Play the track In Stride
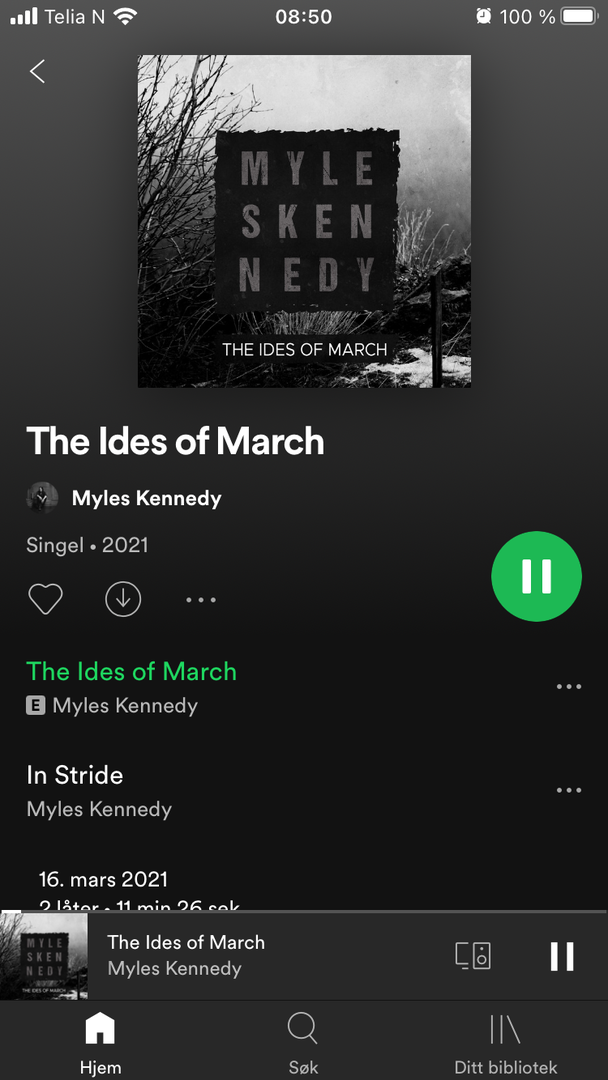The width and height of the screenshot is (608, 1080). pos(75,776)
